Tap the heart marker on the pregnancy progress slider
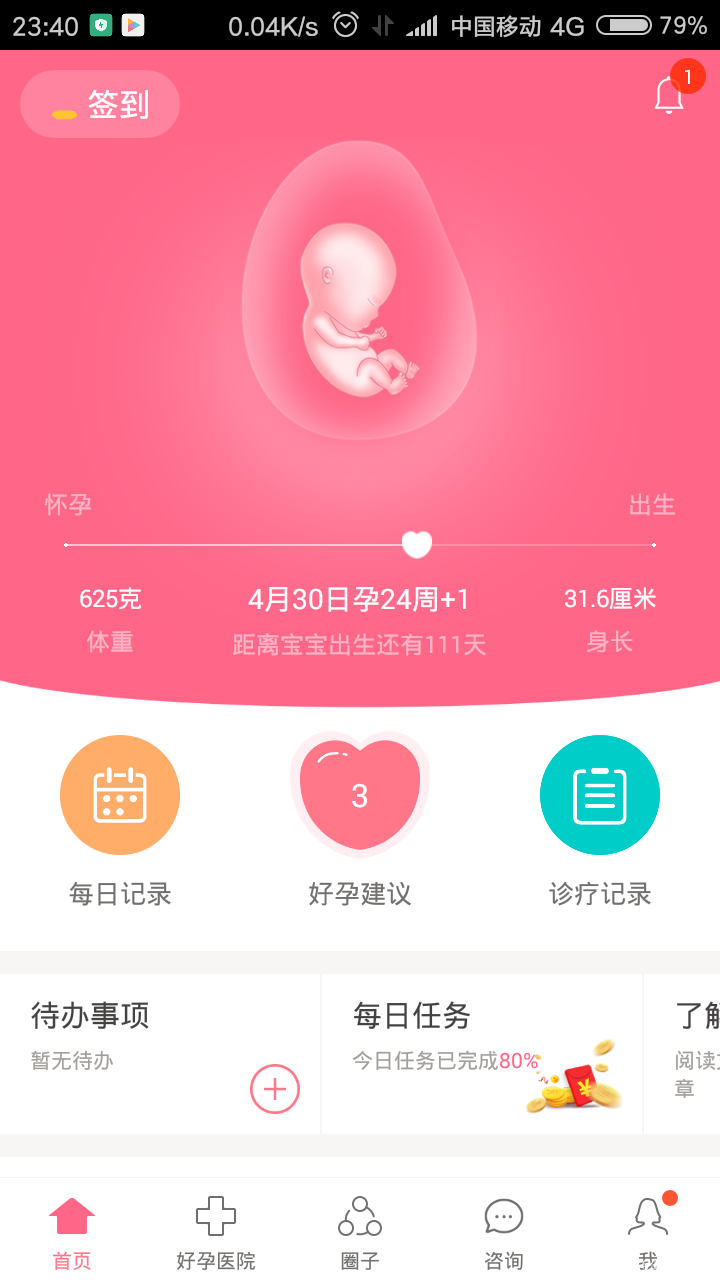The width and height of the screenshot is (720, 1280). tap(416, 543)
